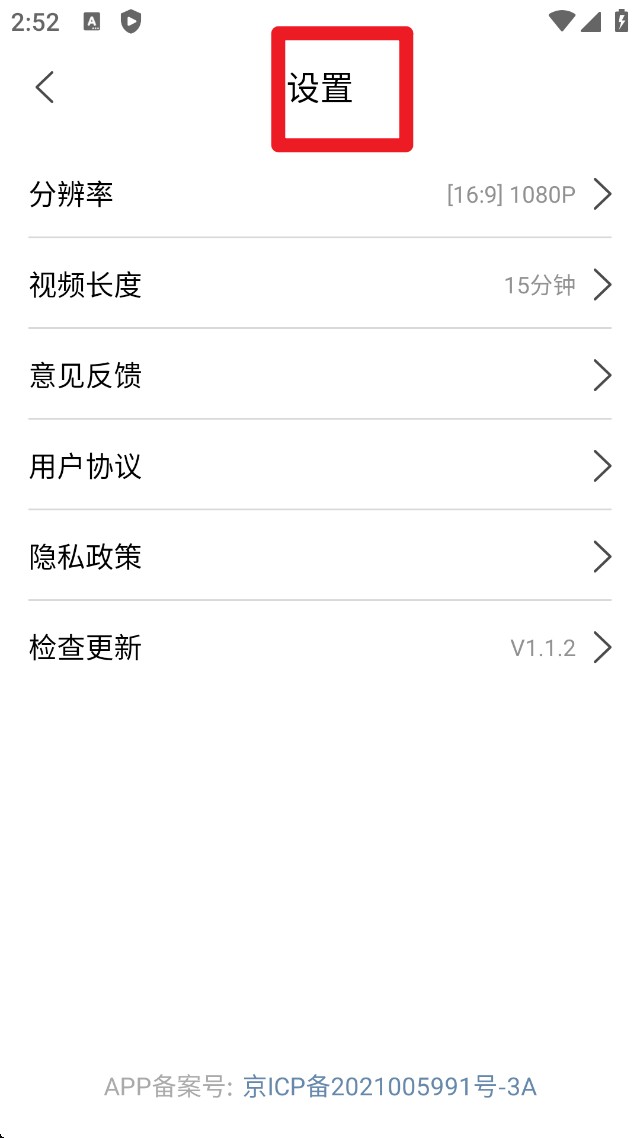Open 隐私政策 privacy policy
The width and height of the screenshot is (640, 1138).
tap(320, 556)
